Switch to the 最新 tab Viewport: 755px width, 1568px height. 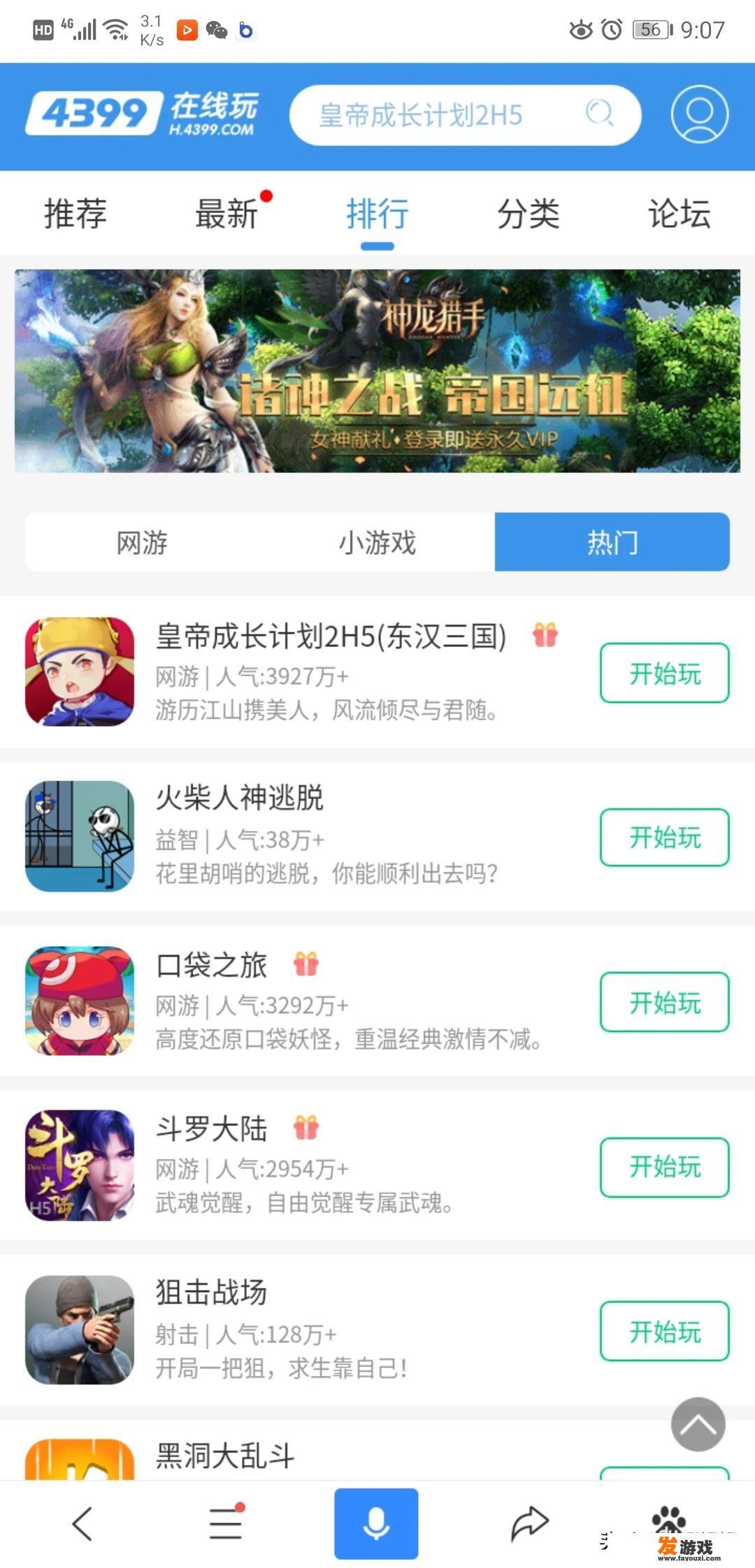point(226,214)
